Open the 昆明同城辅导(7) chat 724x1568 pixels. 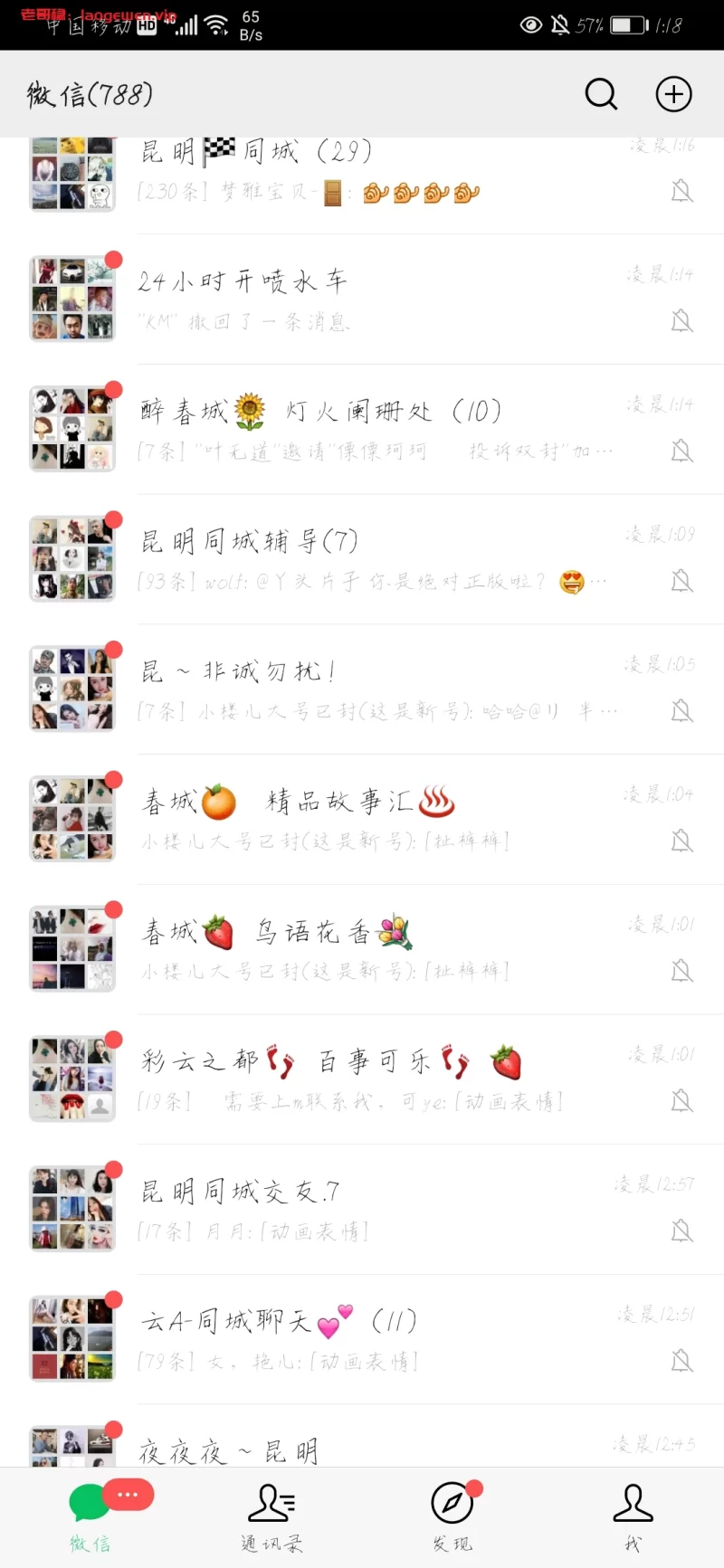(x=380, y=559)
